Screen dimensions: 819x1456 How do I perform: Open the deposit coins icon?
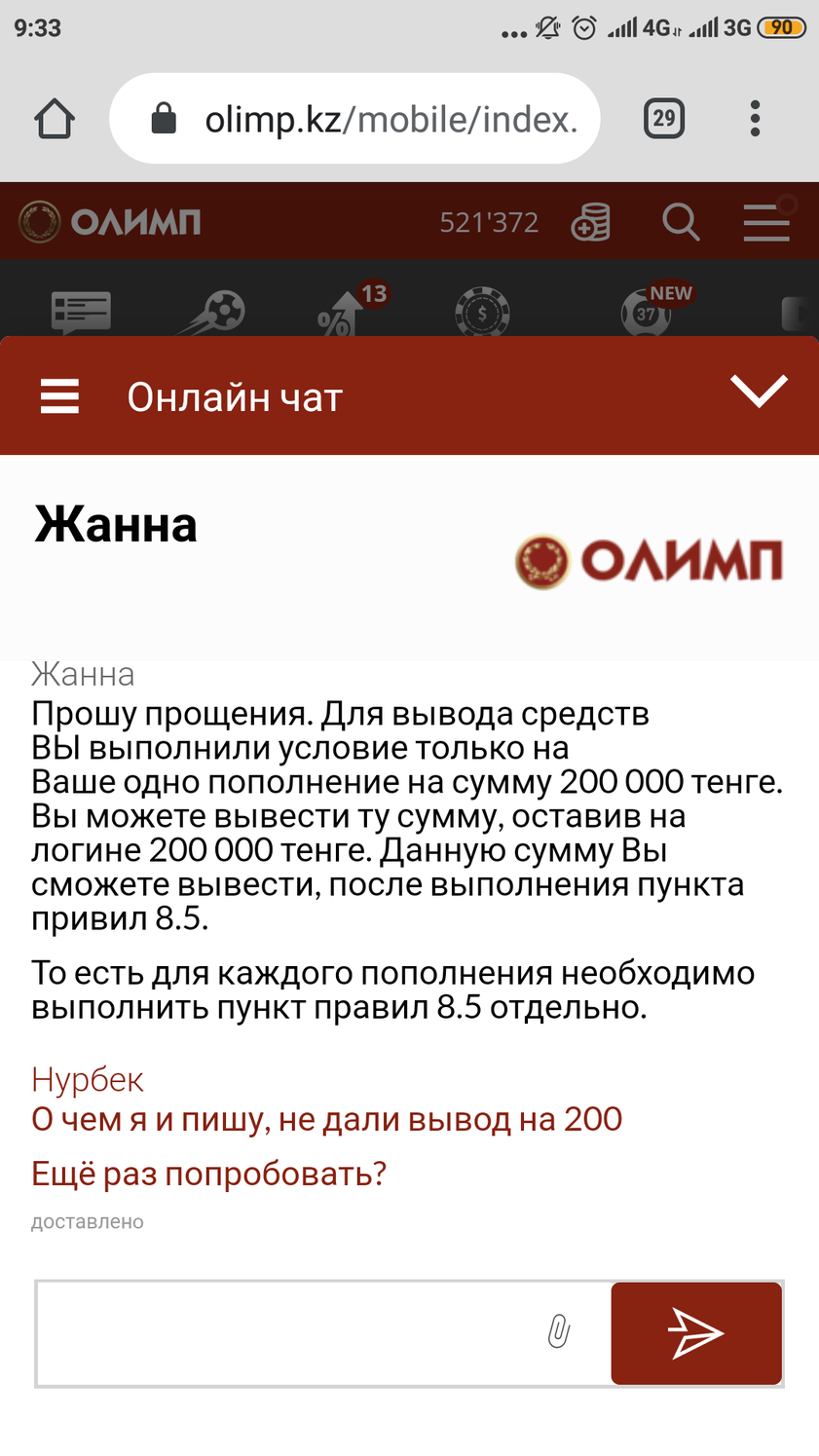click(591, 222)
